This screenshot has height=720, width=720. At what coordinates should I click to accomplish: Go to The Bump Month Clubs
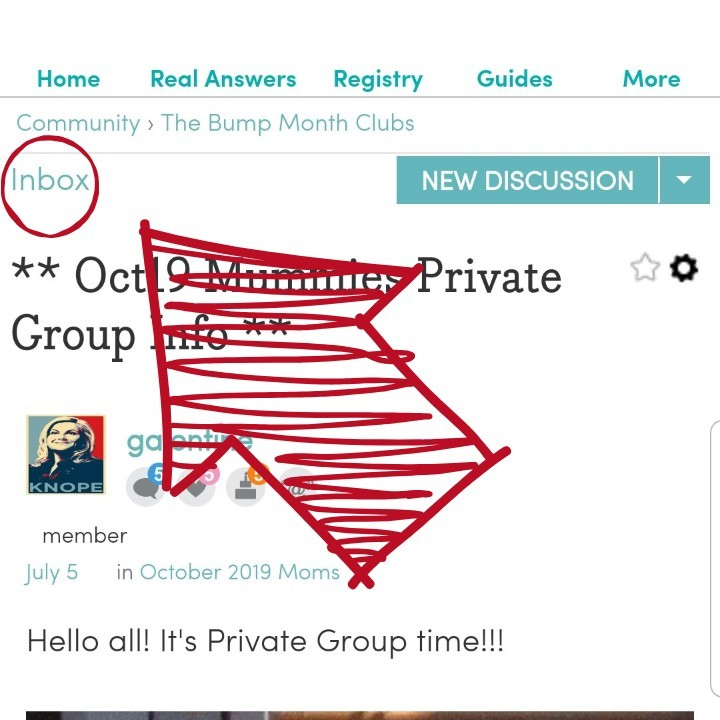[288, 124]
